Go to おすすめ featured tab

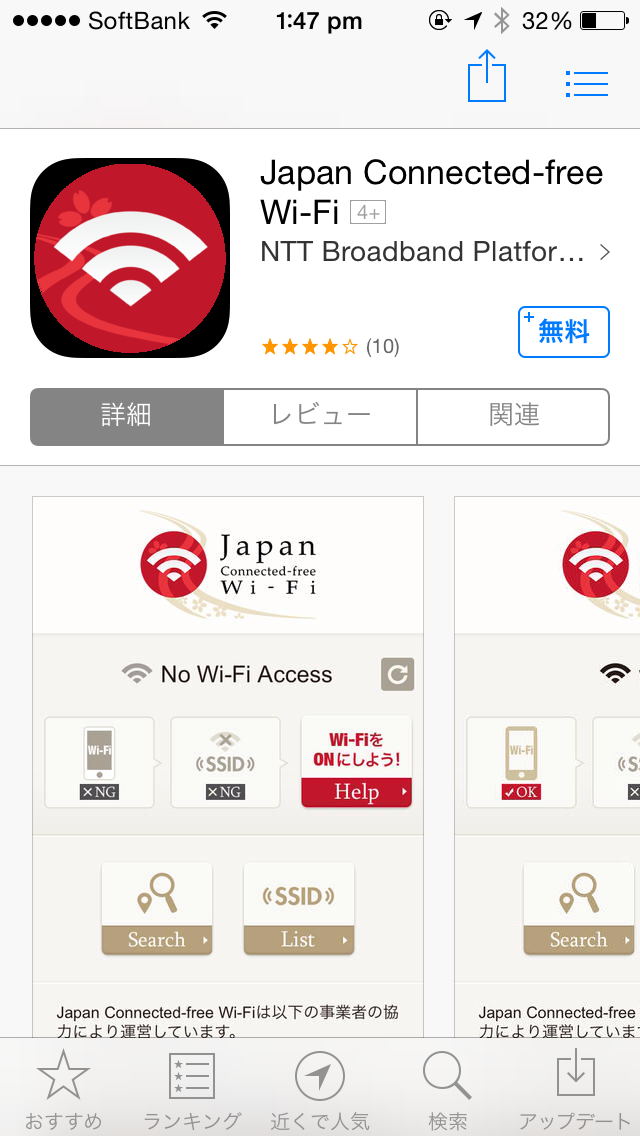click(63, 1090)
